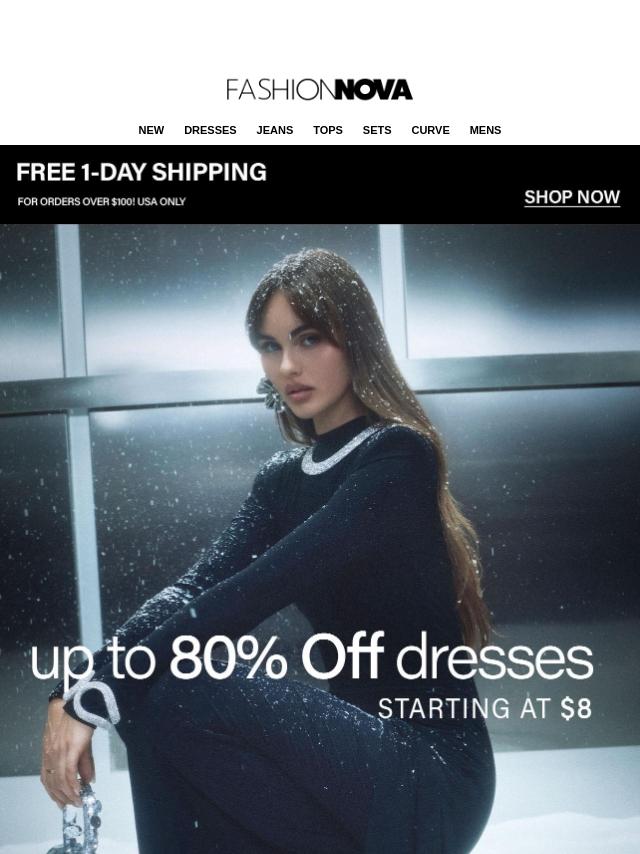The image size is (640, 854).
Task: Open the DRESSES category link
Action: coord(210,130)
